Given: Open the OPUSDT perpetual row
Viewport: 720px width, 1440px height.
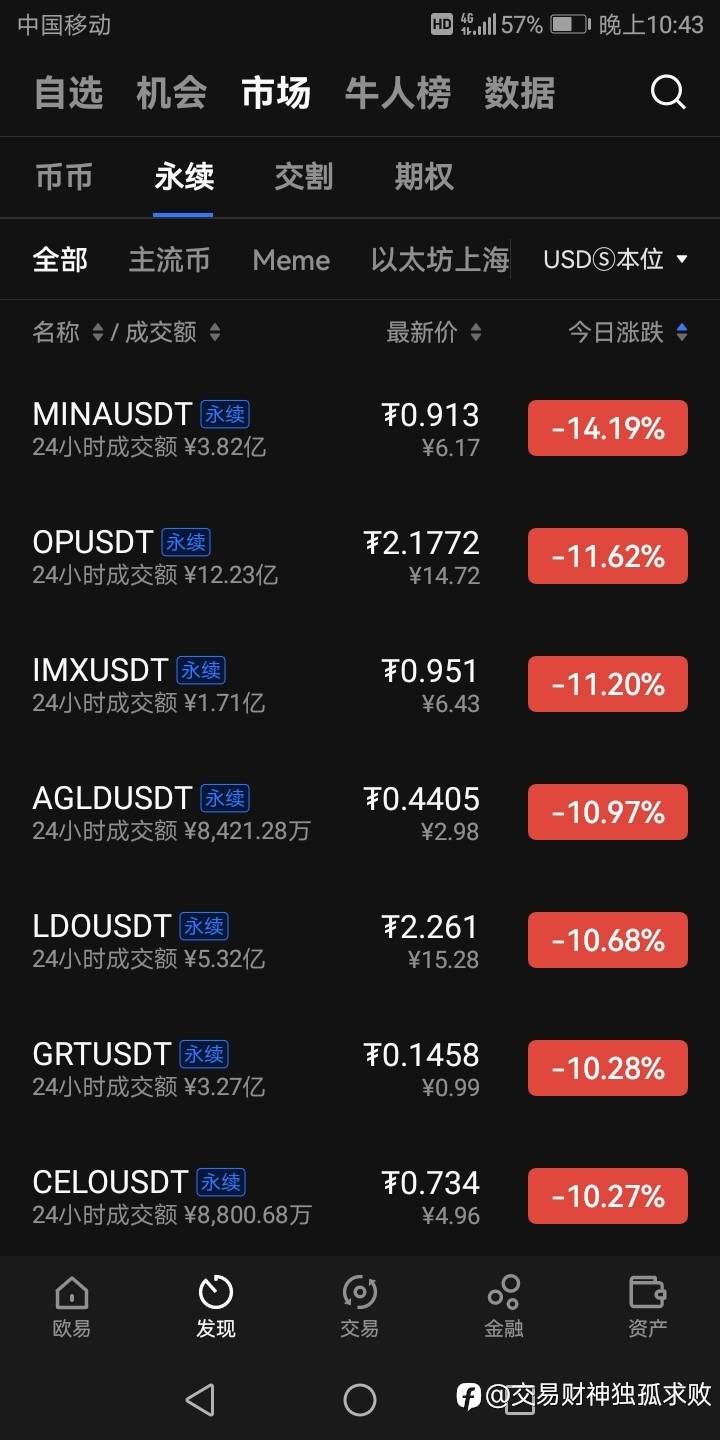Looking at the screenshot, I should (x=360, y=556).
